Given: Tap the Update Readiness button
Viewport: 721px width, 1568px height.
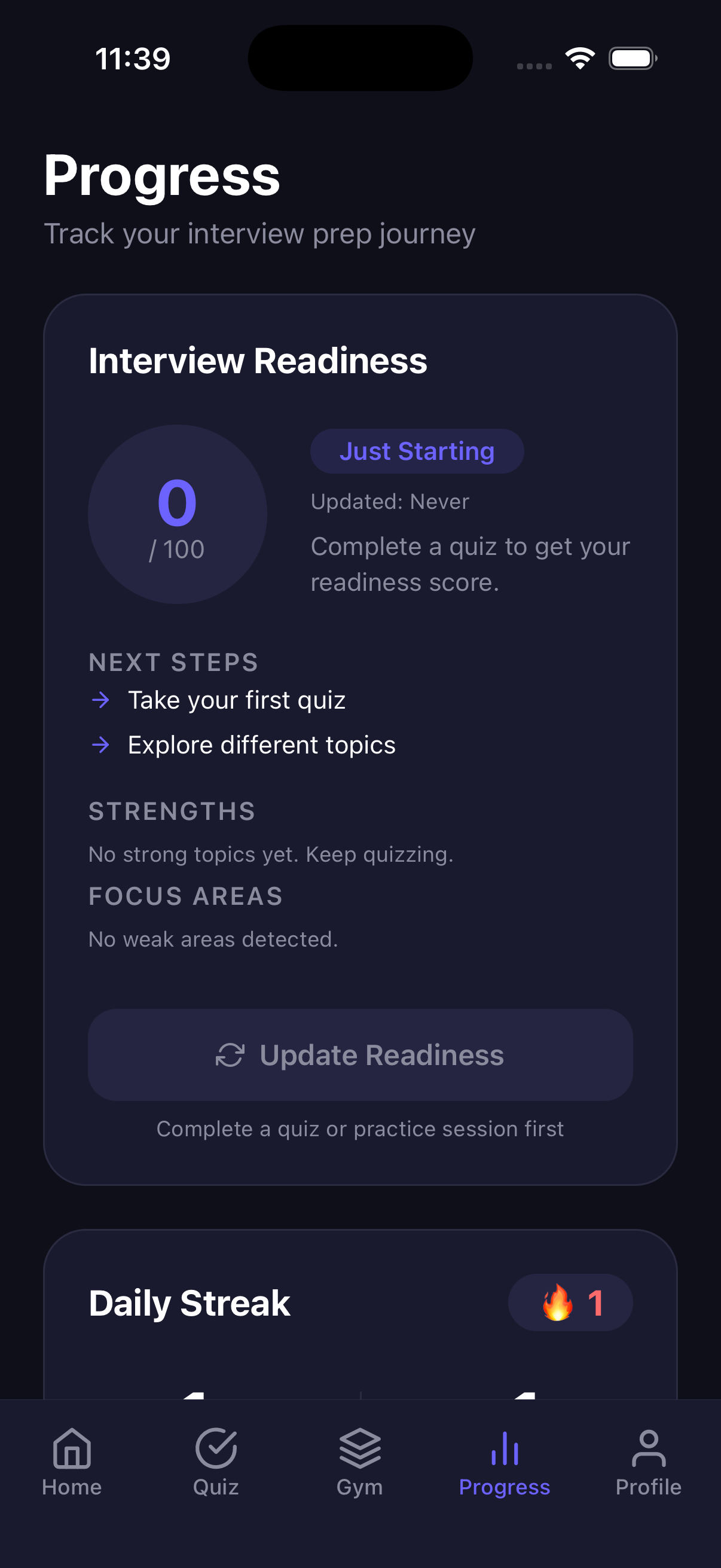Looking at the screenshot, I should click(x=360, y=1054).
